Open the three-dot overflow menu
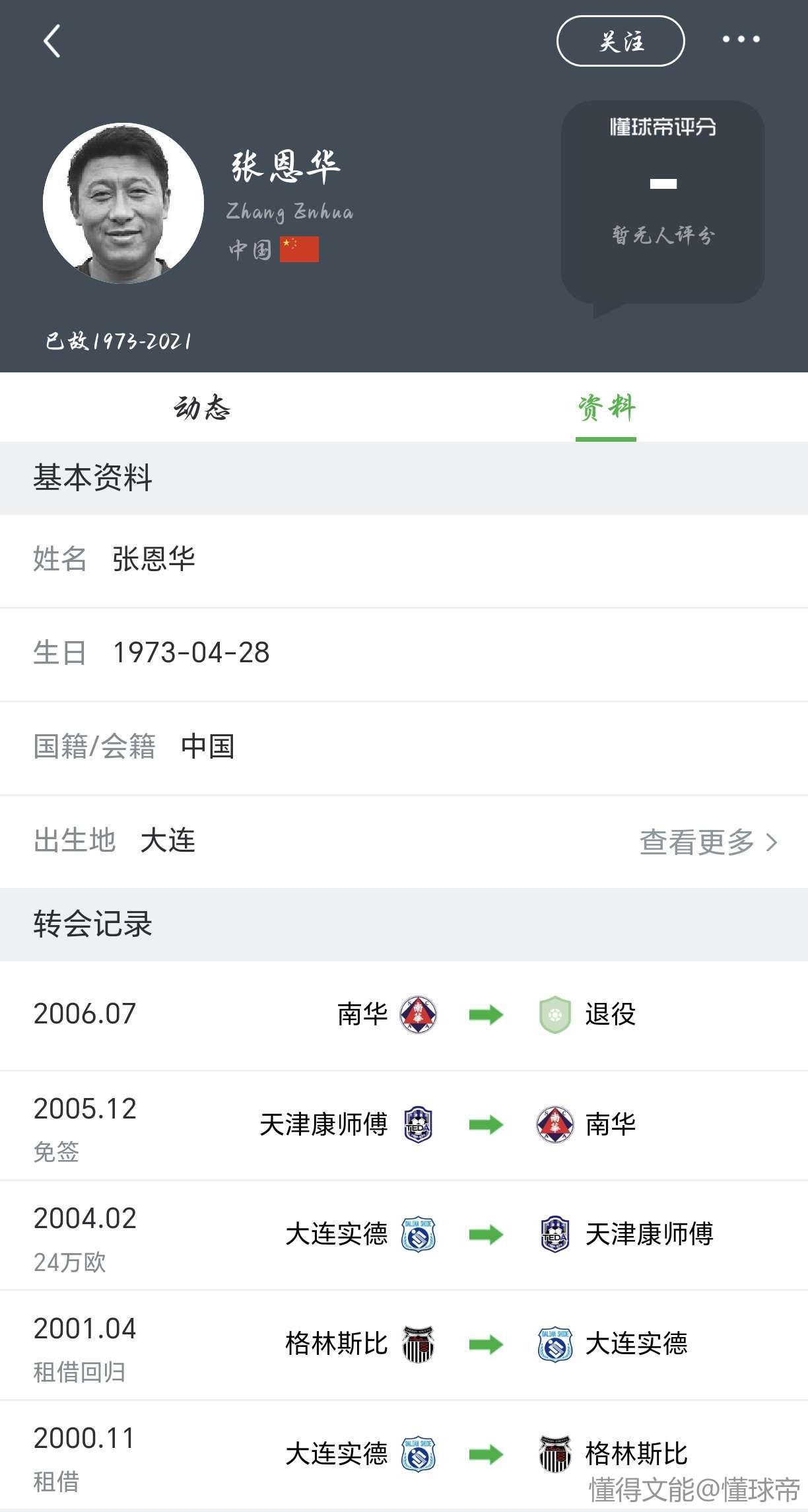The width and height of the screenshot is (808, 1512). point(741,40)
